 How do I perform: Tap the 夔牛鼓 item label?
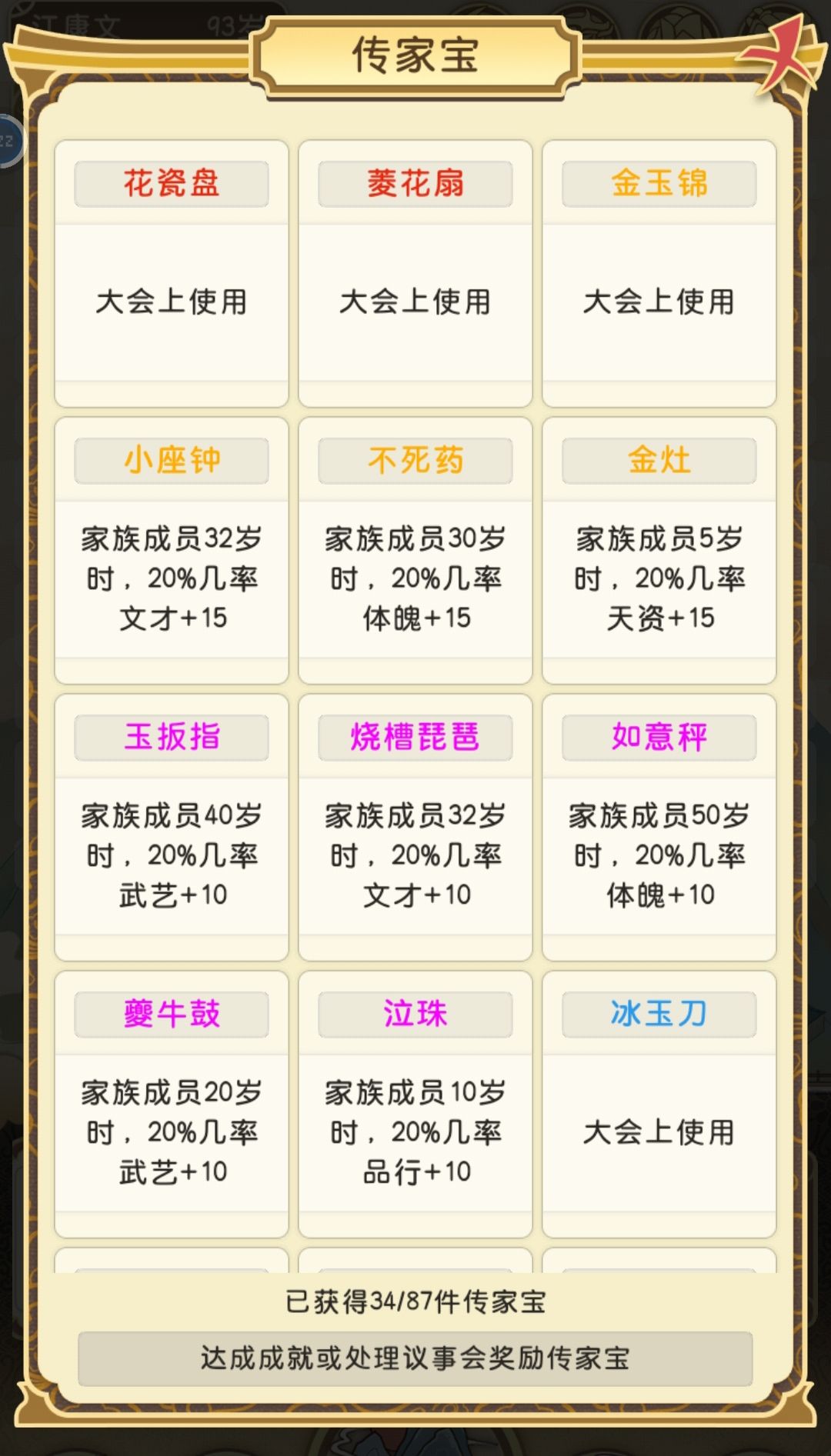(x=172, y=1013)
